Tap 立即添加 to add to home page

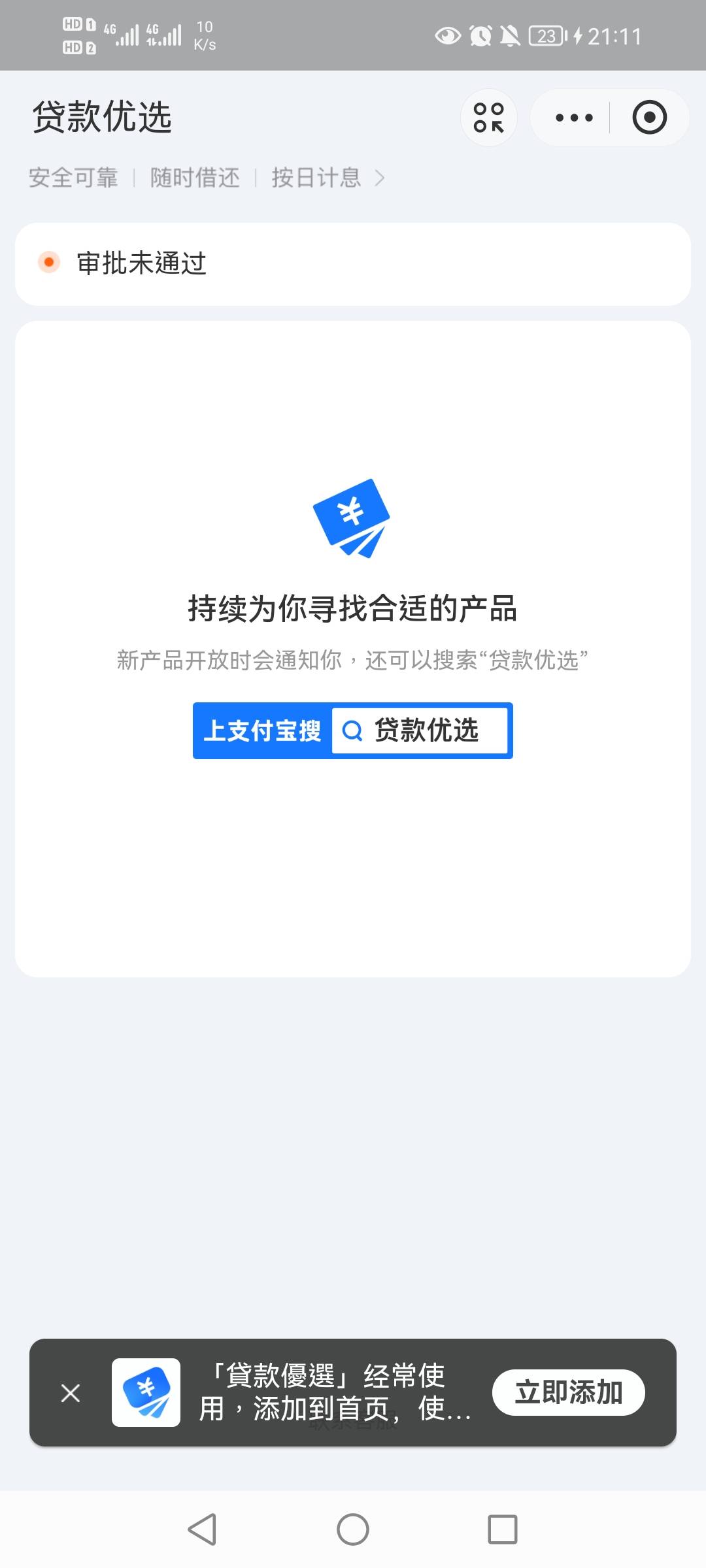click(569, 1392)
